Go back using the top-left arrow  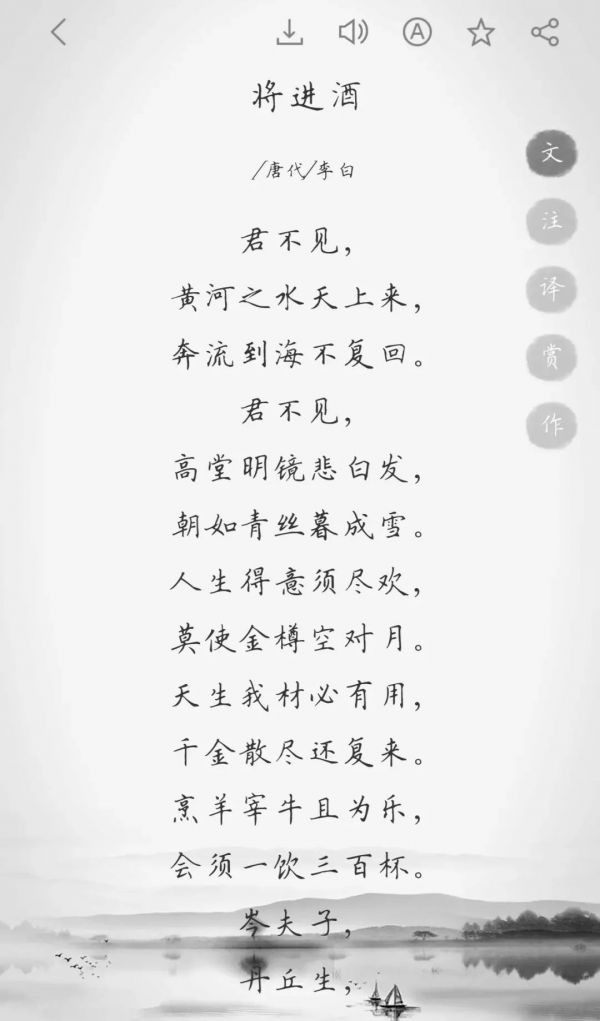[59, 32]
